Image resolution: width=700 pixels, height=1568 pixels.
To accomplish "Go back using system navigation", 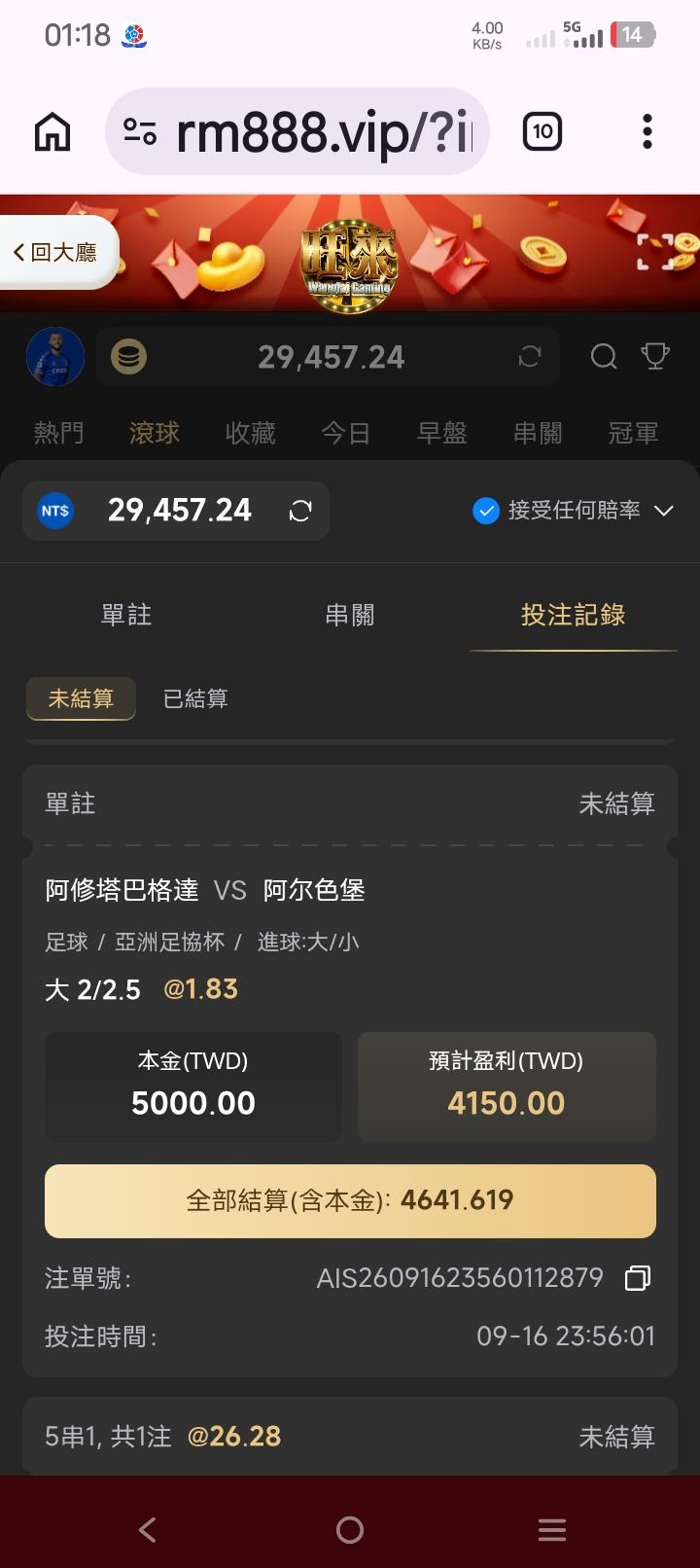I will (148, 1530).
